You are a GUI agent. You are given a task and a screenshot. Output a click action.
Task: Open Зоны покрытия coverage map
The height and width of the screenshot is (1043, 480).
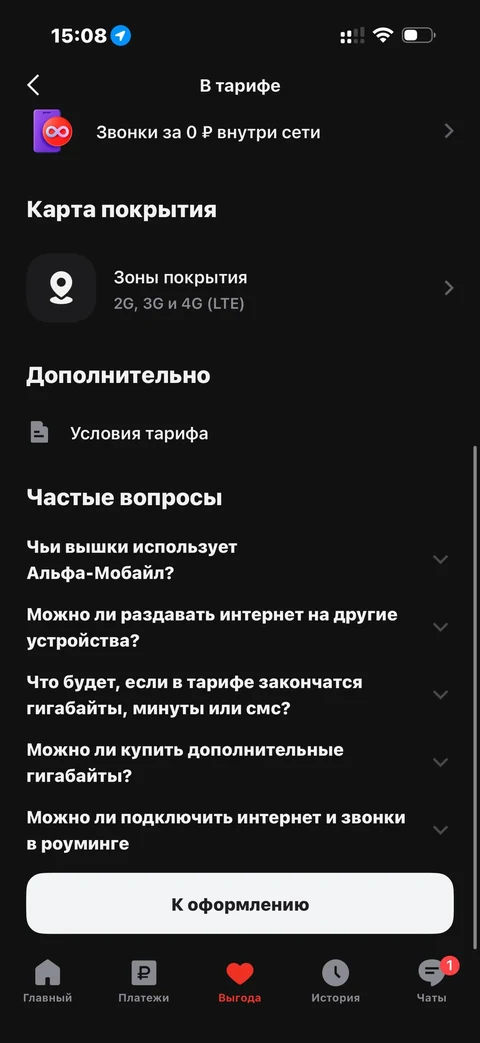pos(240,288)
